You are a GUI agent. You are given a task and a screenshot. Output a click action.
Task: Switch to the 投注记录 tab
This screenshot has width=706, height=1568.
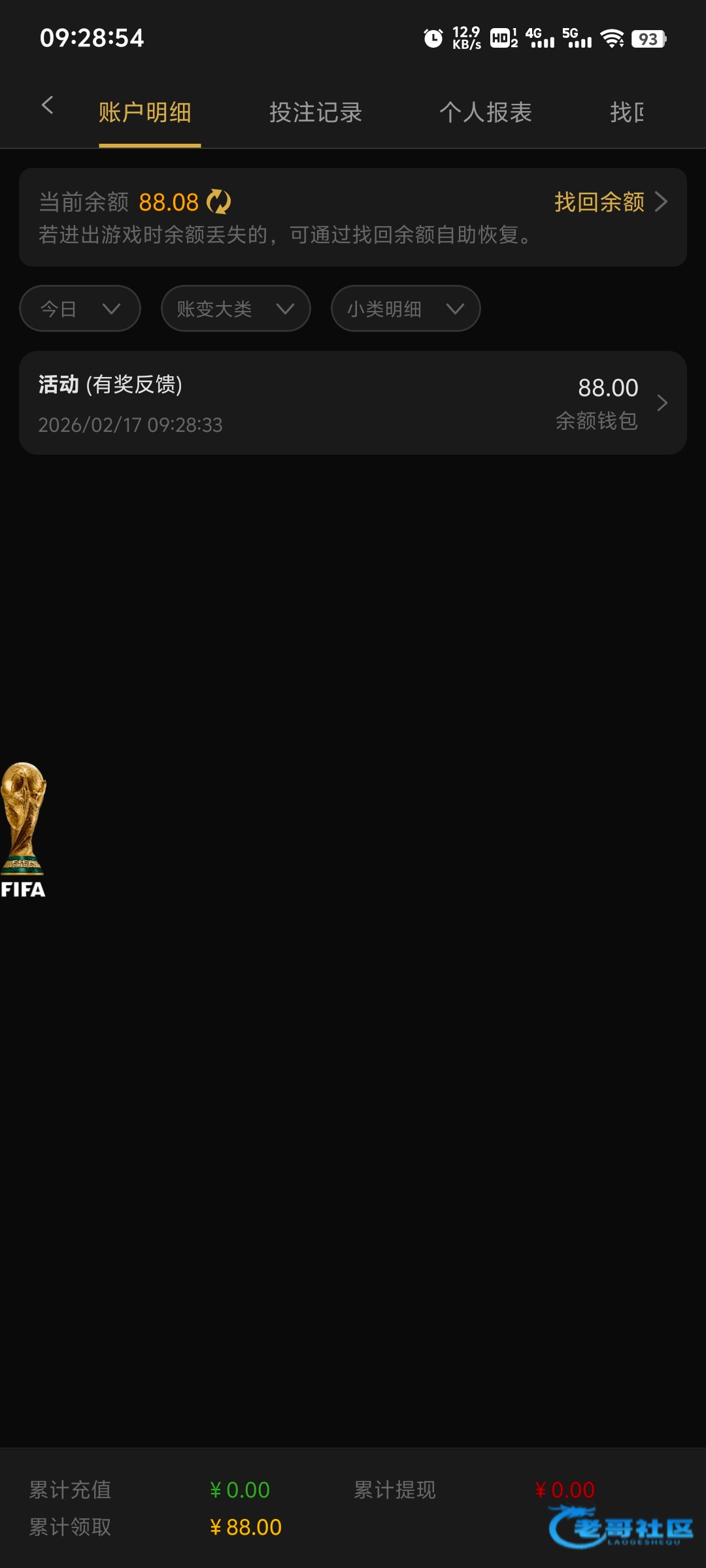tap(316, 112)
